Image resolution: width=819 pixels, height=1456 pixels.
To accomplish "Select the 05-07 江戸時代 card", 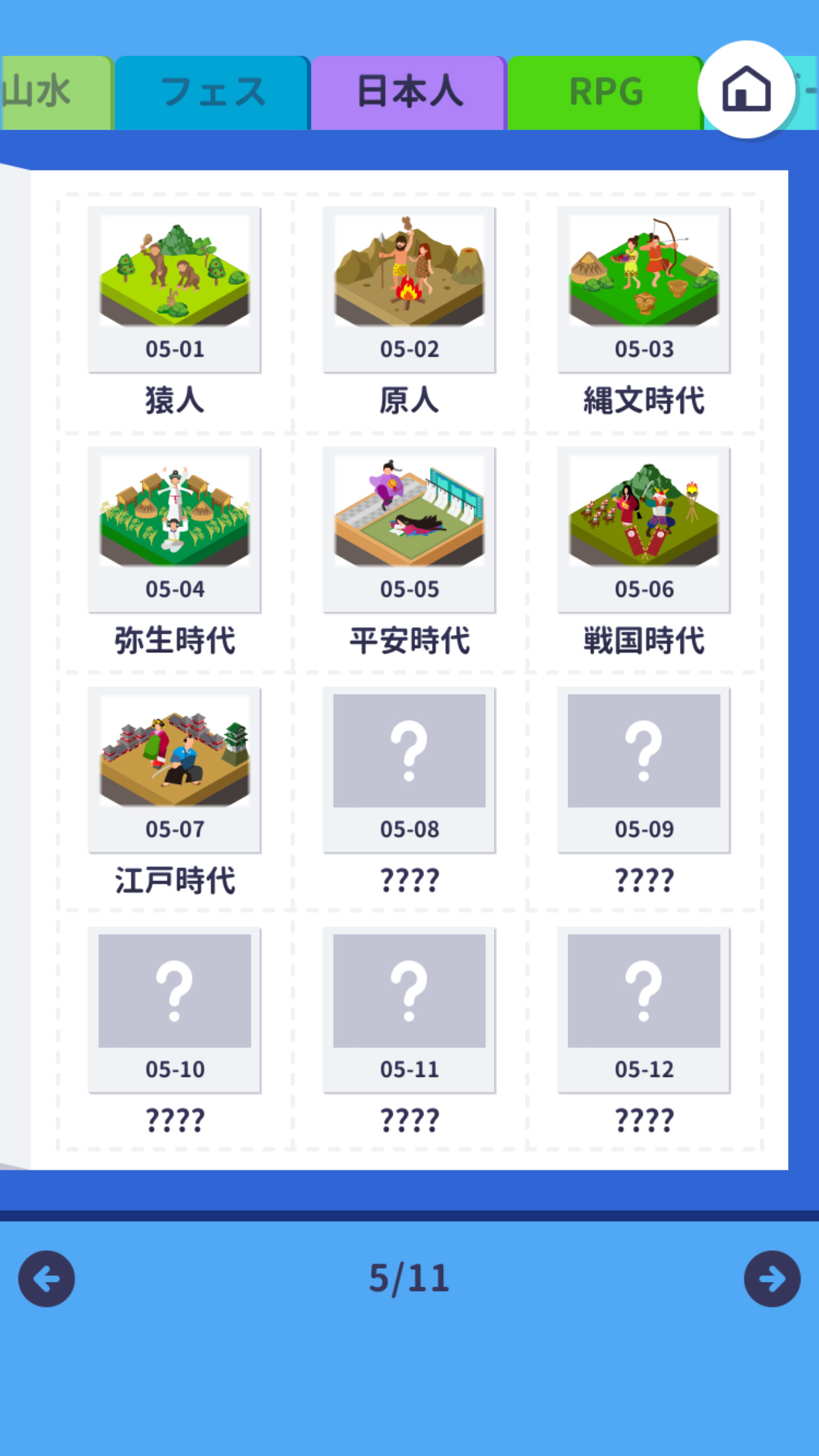I will (x=175, y=770).
